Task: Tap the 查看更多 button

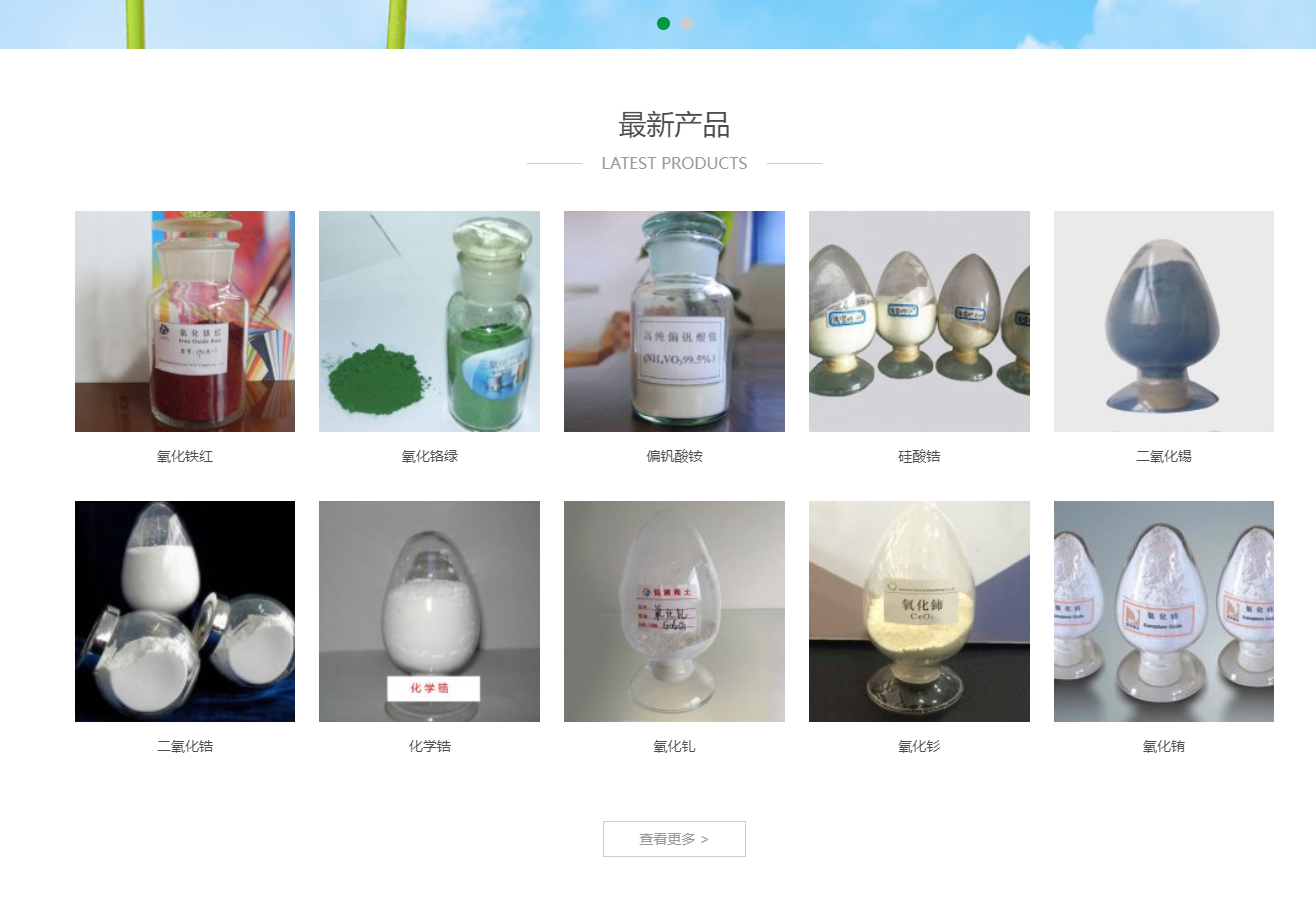Action: [674, 839]
